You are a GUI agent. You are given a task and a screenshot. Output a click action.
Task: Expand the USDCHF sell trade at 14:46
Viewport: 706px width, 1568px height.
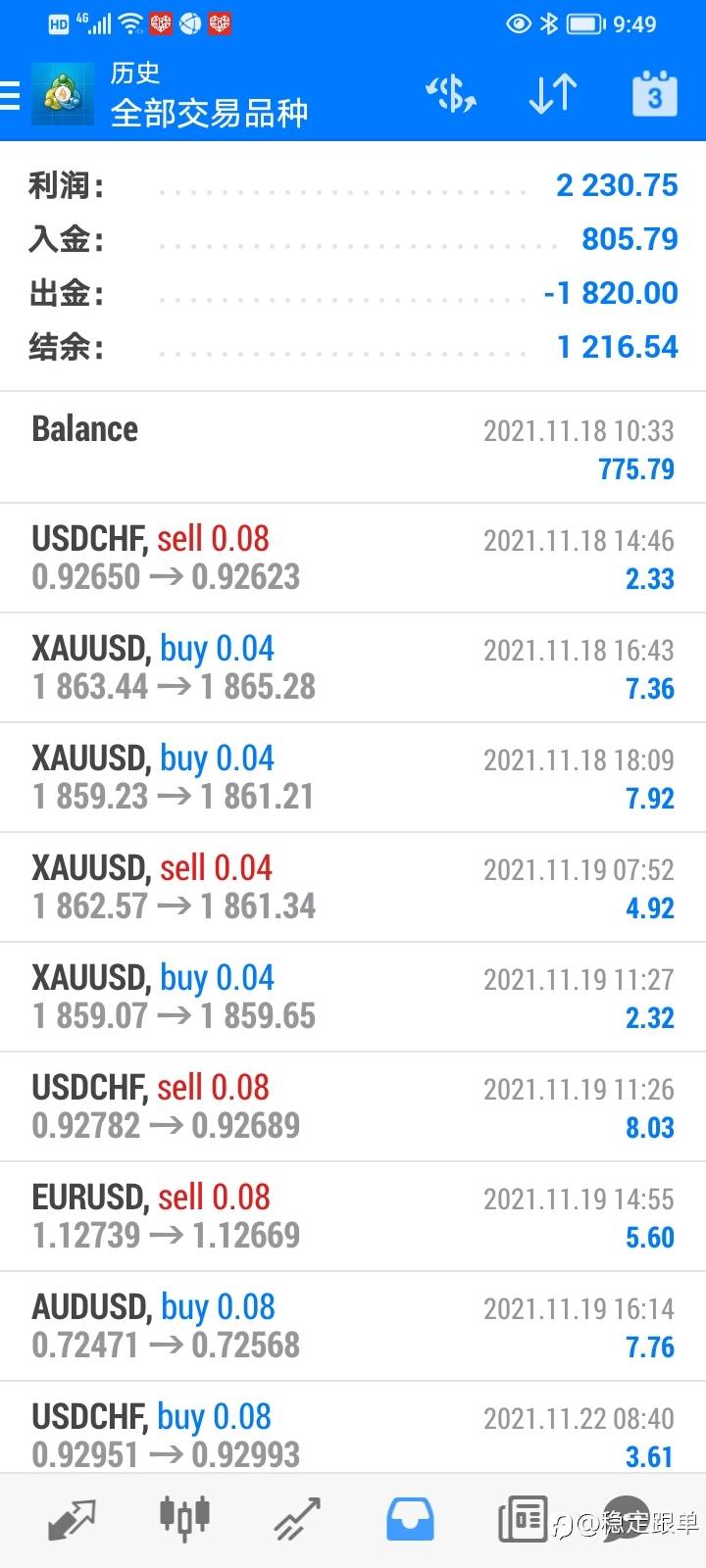click(x=353, y=558)
